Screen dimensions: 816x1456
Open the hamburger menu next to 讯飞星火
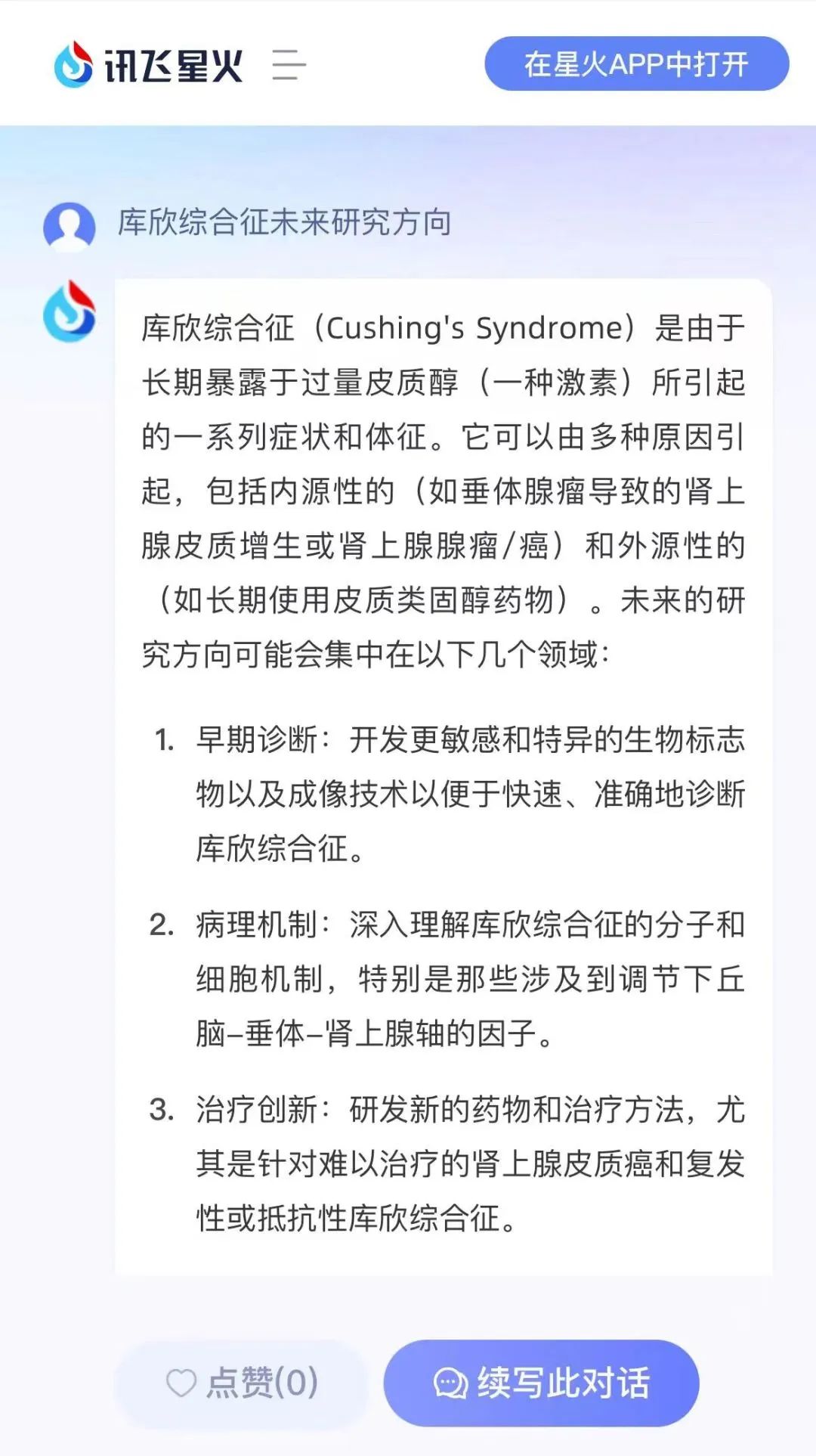coord(289,65)
